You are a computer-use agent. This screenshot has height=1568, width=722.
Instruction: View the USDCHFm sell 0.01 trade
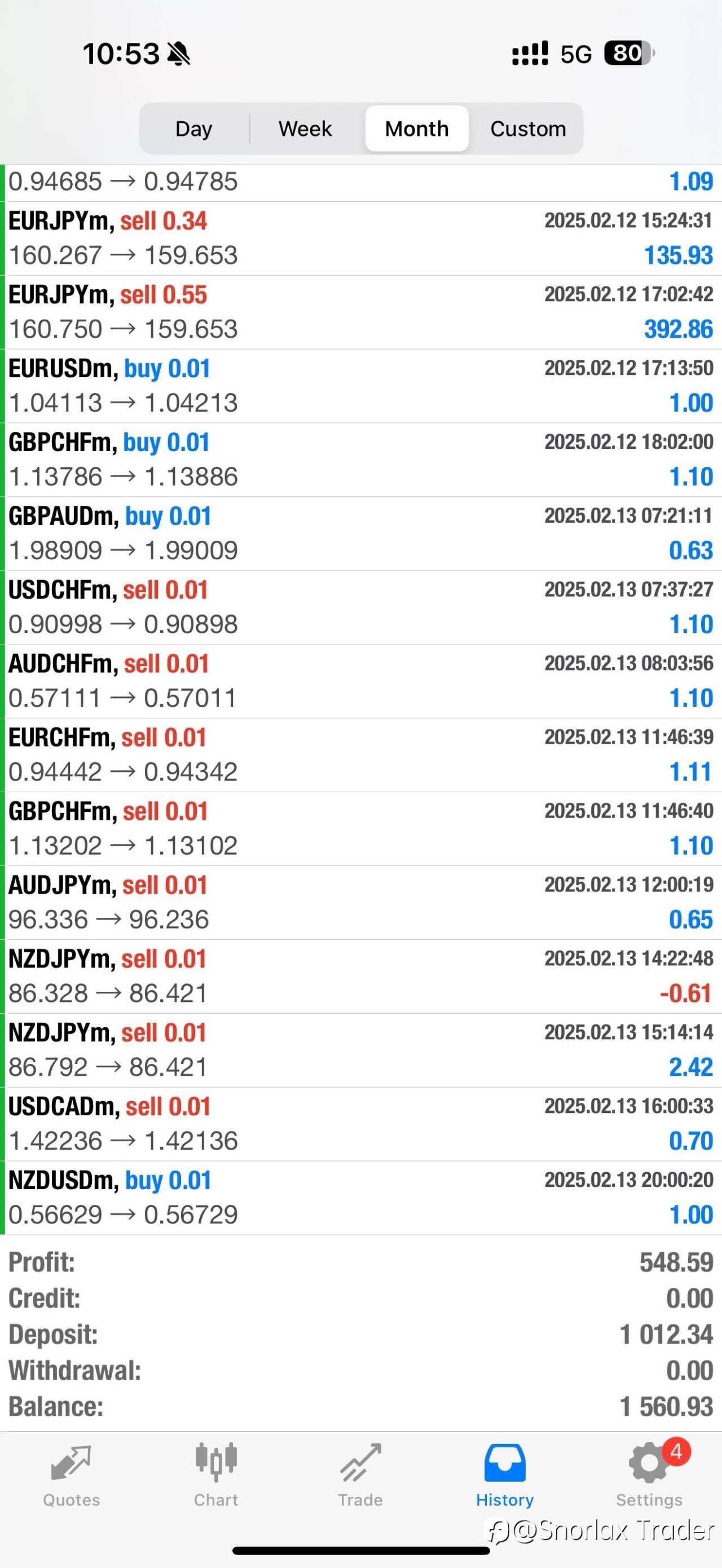[361, 607]
